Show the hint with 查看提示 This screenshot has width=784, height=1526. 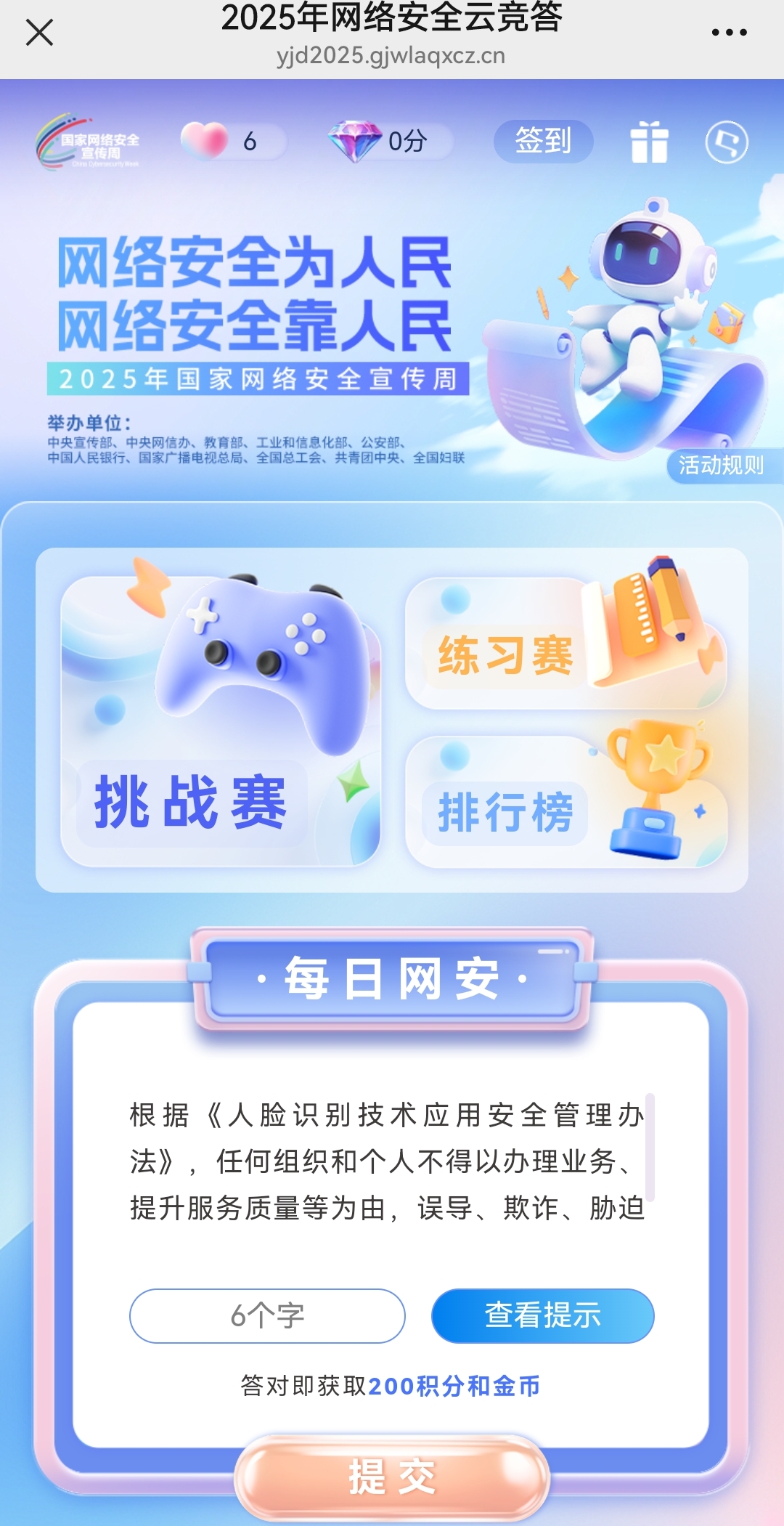click(542, 1315)
